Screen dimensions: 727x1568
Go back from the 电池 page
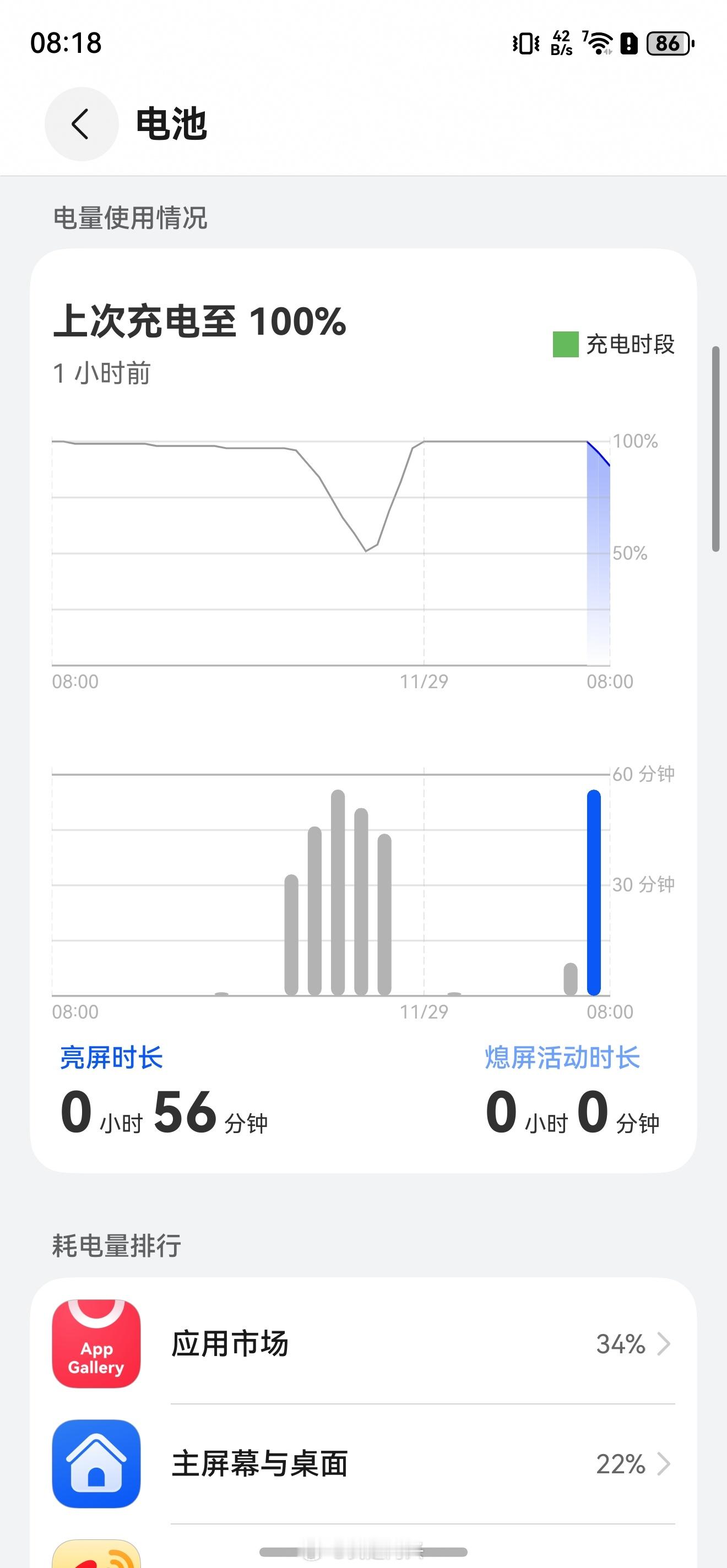pos(81,124)
